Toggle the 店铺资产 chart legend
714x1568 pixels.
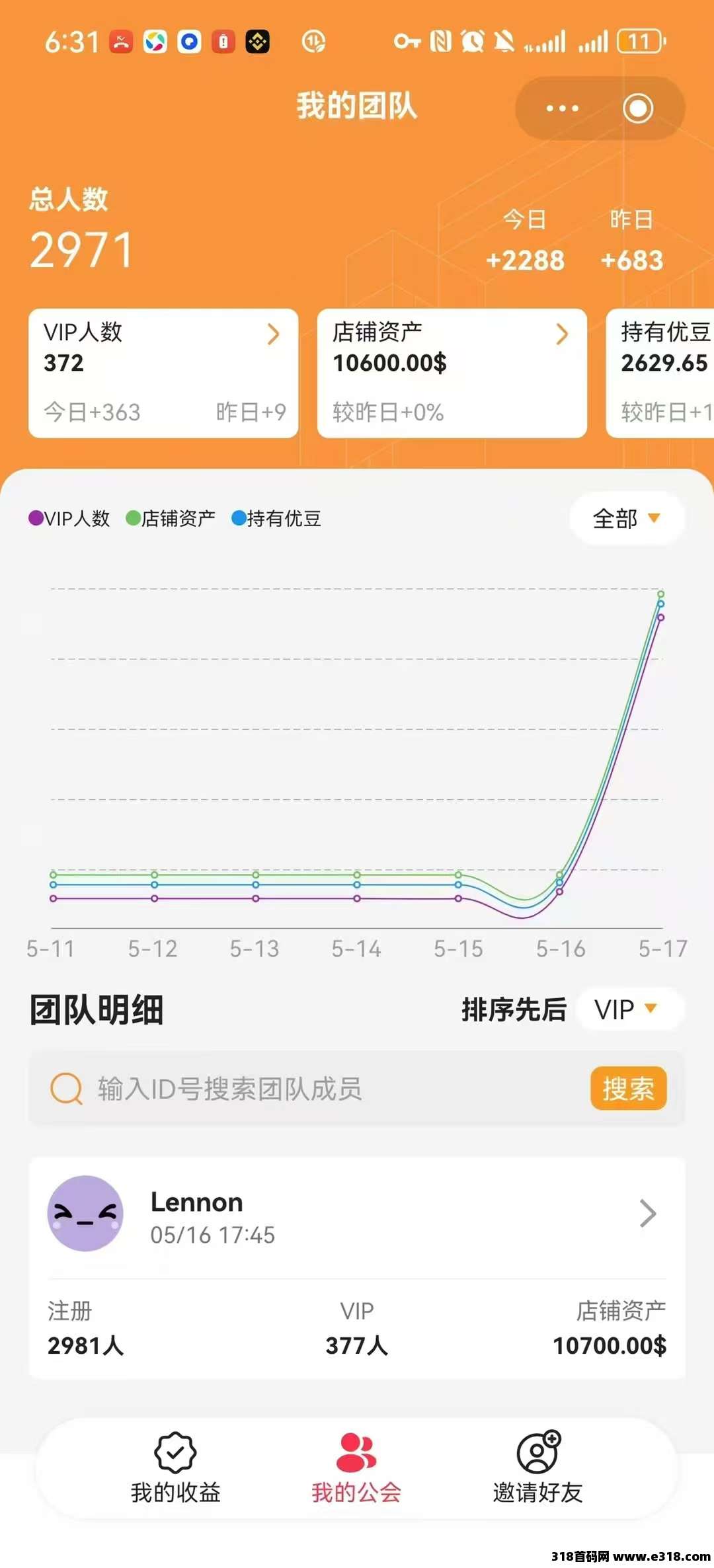(x=171, y=518)
